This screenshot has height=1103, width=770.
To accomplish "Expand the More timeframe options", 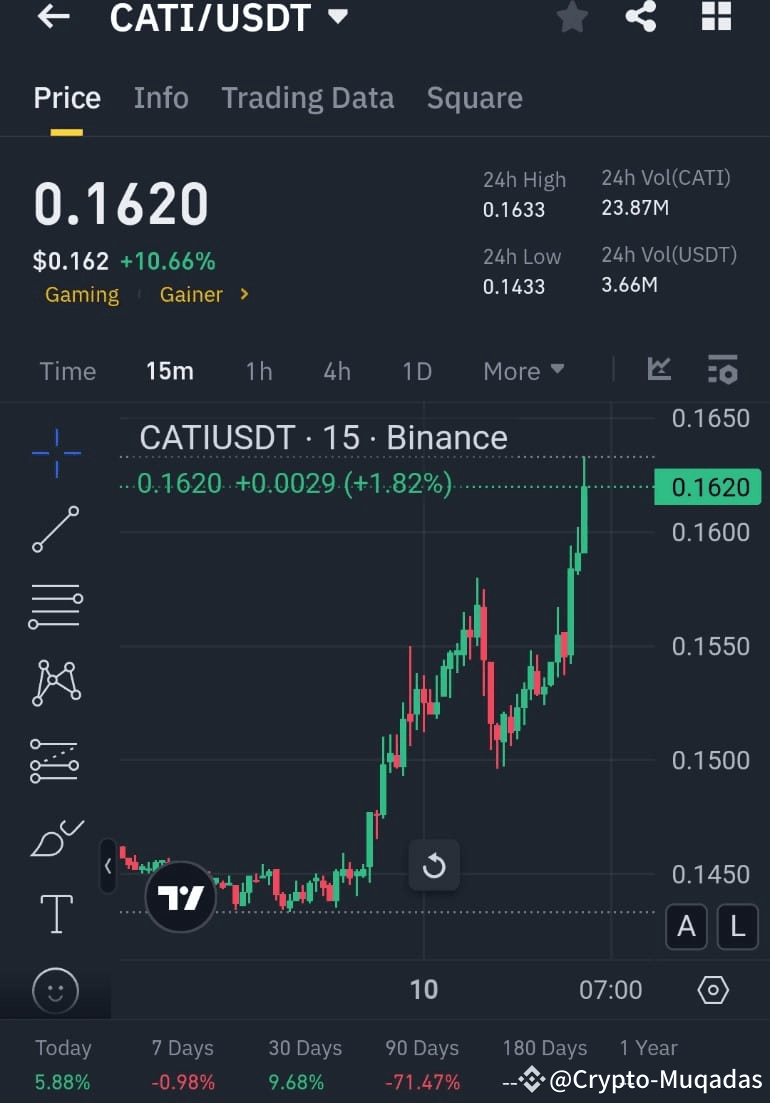I will pyautogui.click(x=523, y=371).
